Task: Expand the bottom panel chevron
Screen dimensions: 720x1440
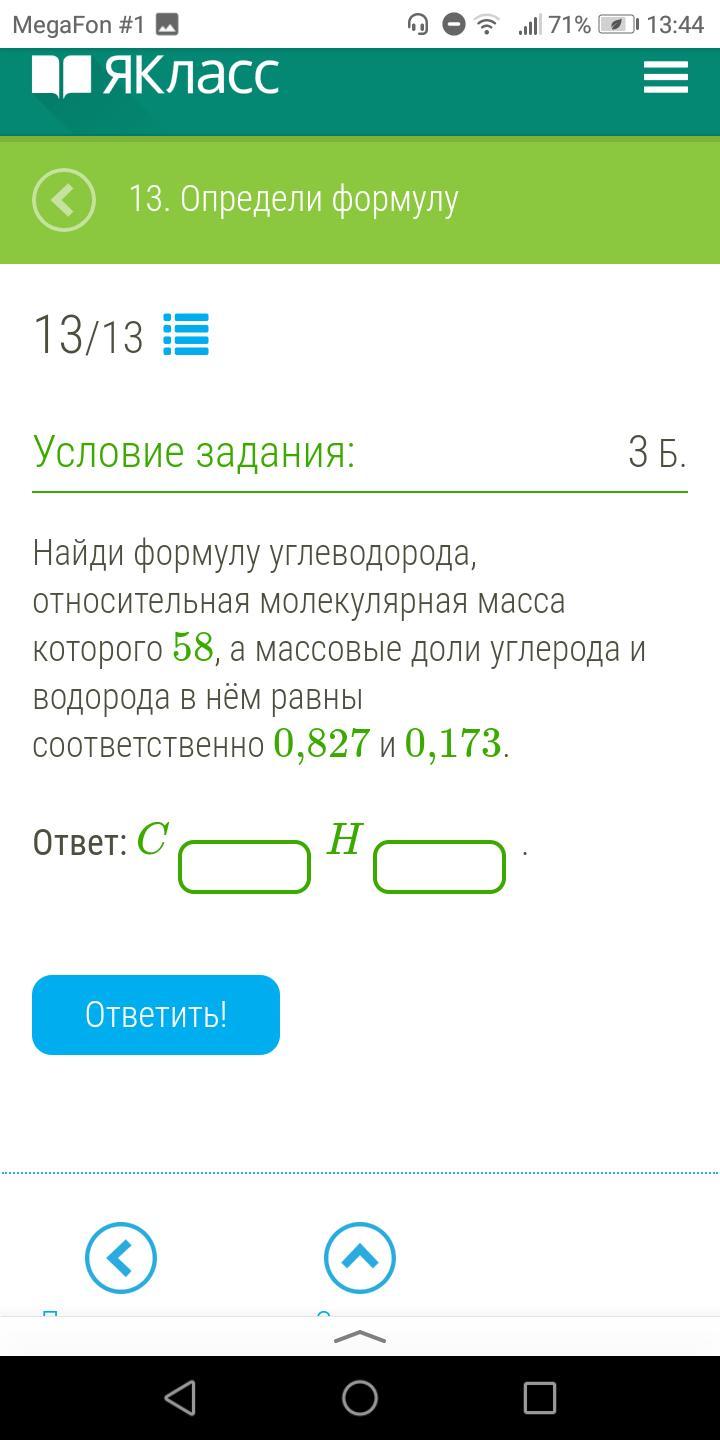Action: 359,1337
